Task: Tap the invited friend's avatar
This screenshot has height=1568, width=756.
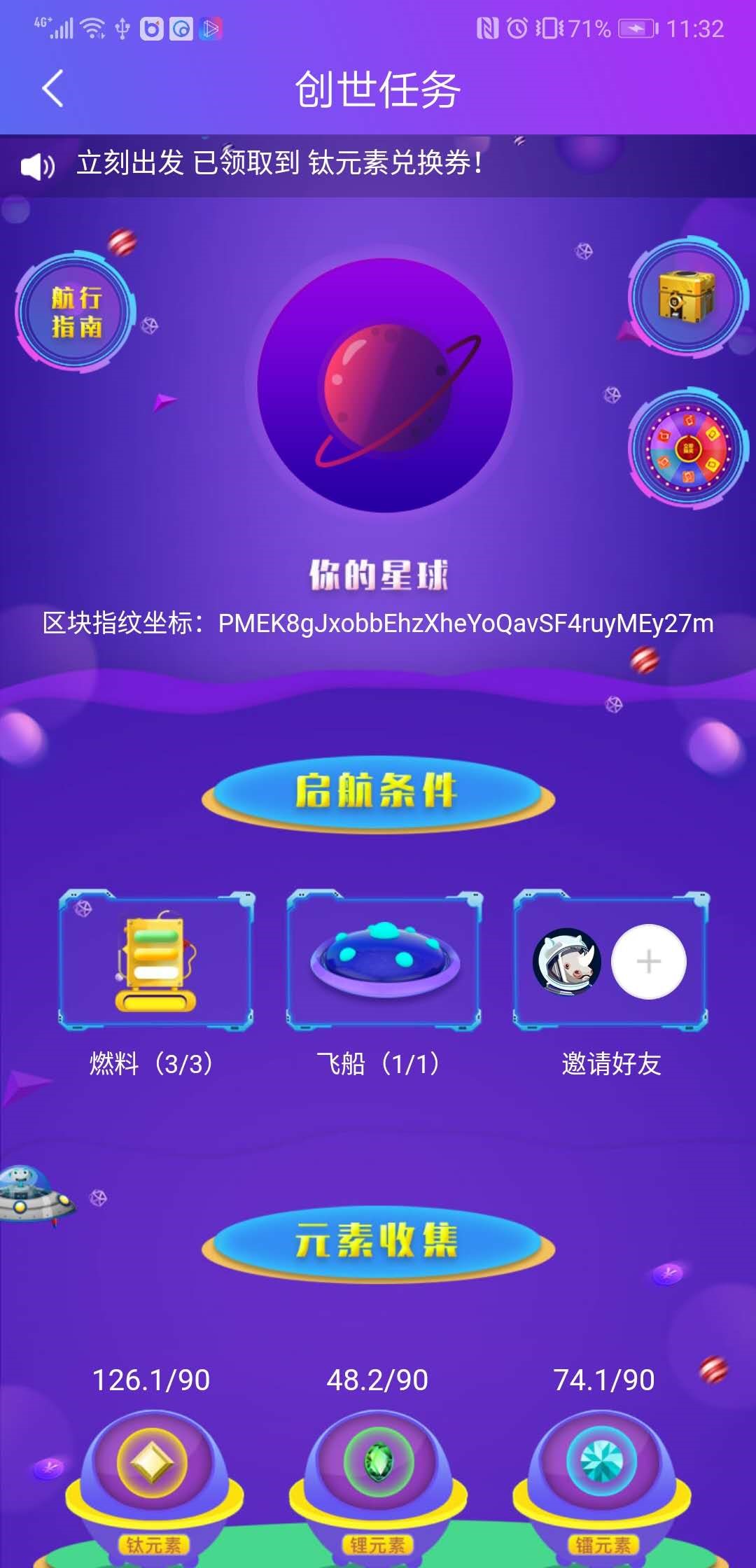Action: [567, 962]
